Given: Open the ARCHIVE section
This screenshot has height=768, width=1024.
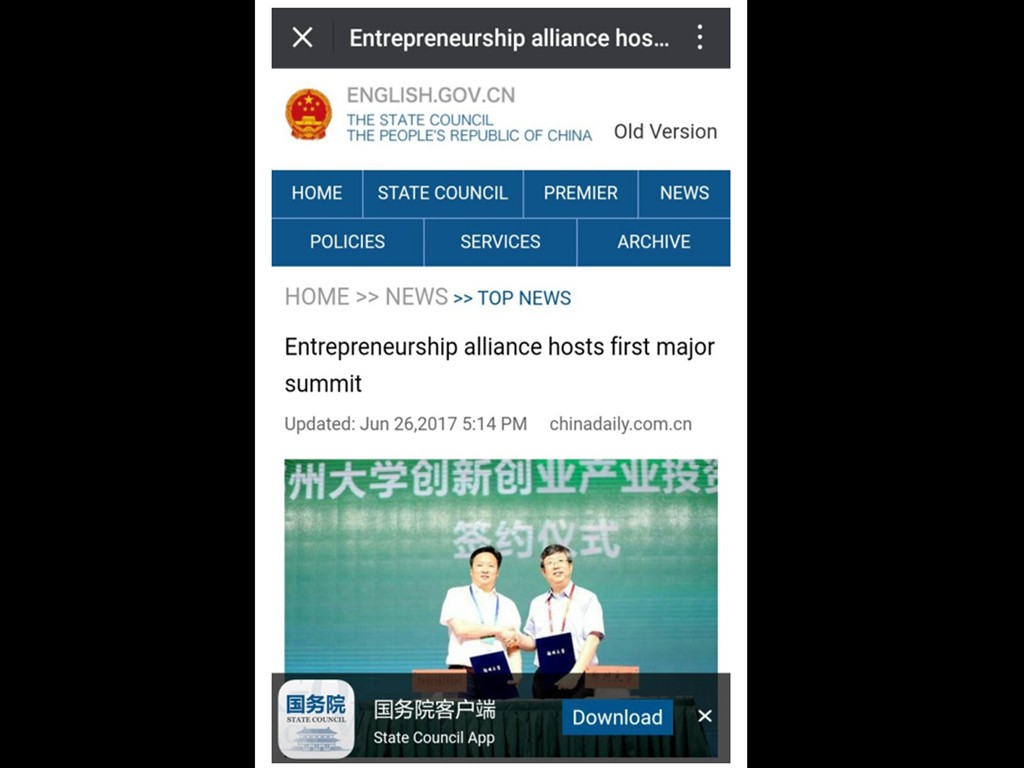Looking at the screenshot, I should pyautogui.click(x=654, y=242).
